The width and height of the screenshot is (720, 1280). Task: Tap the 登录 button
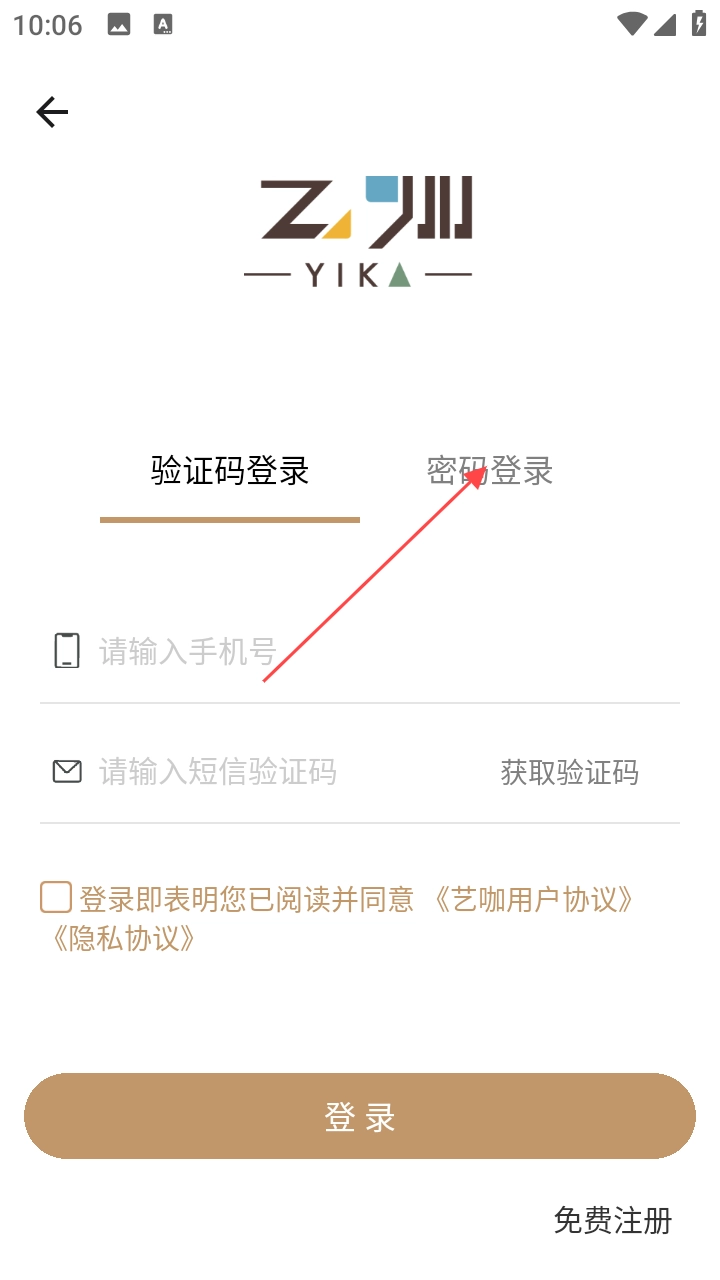[x=360, y=1116]
